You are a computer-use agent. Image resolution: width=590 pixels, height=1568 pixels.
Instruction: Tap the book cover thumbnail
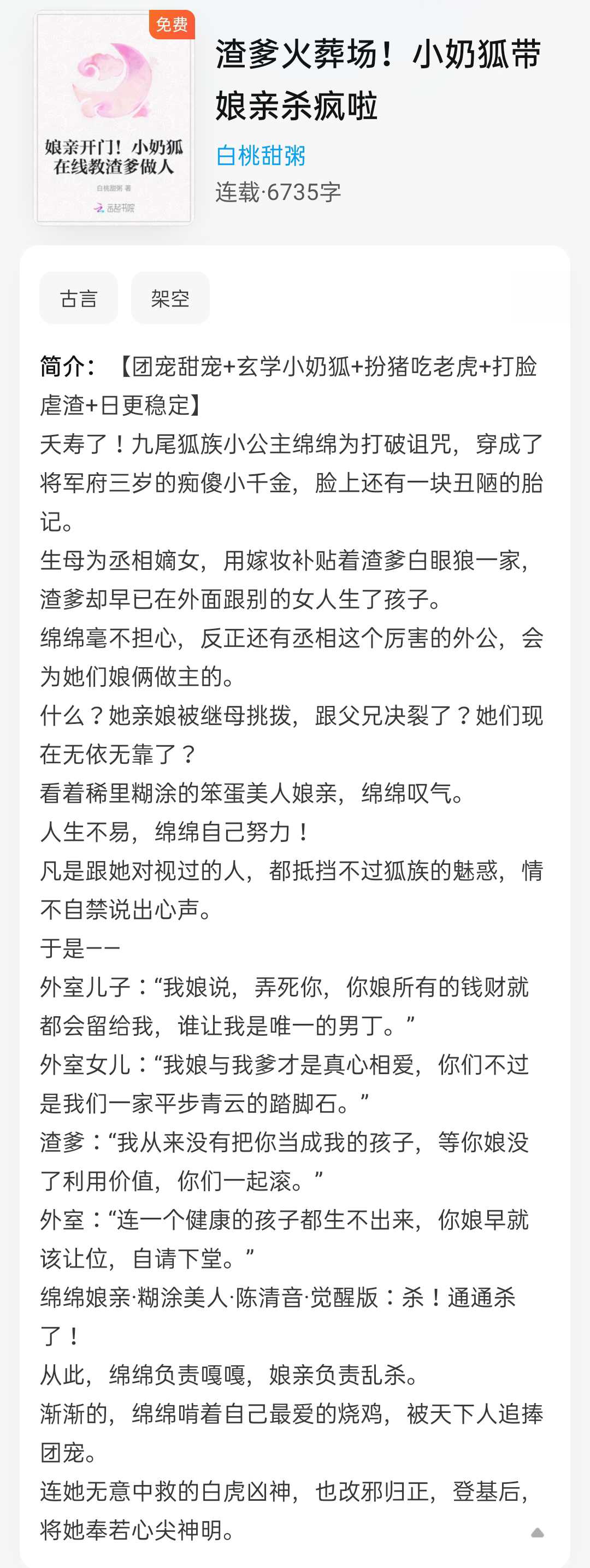pos(114,117)
